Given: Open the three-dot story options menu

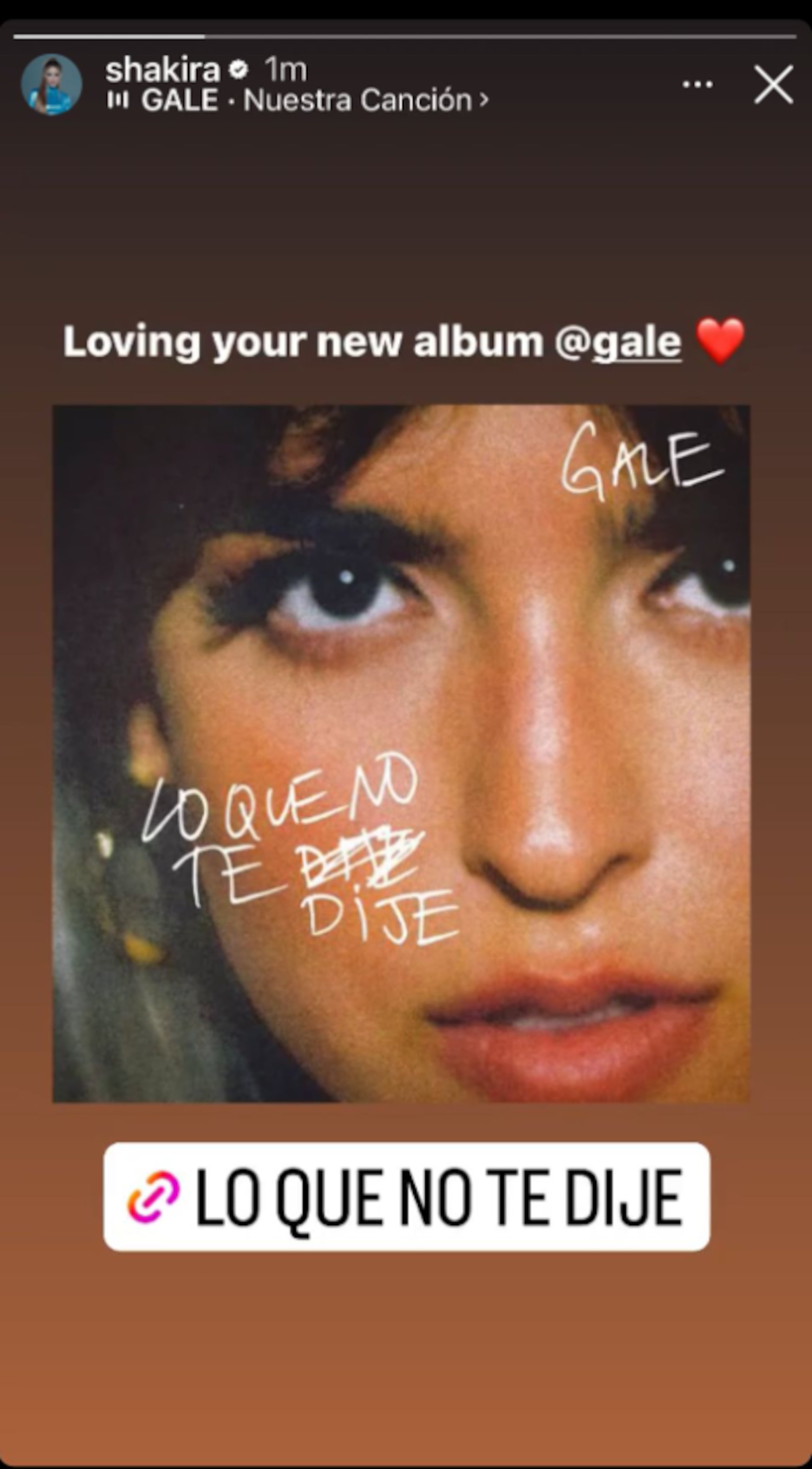Looking at the screenshot, I should pos(697,84).
